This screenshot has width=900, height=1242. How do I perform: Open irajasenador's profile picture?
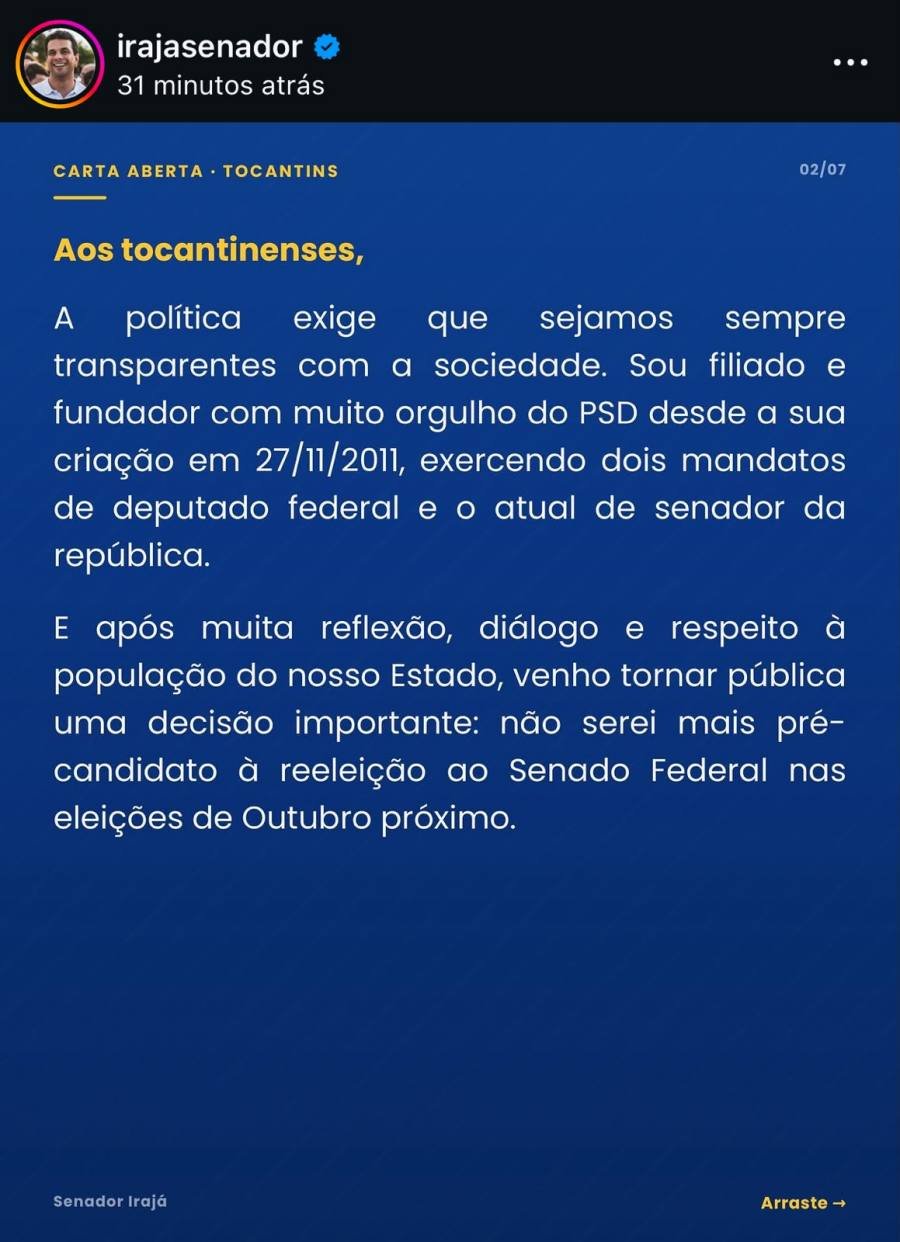click(60, 64)
